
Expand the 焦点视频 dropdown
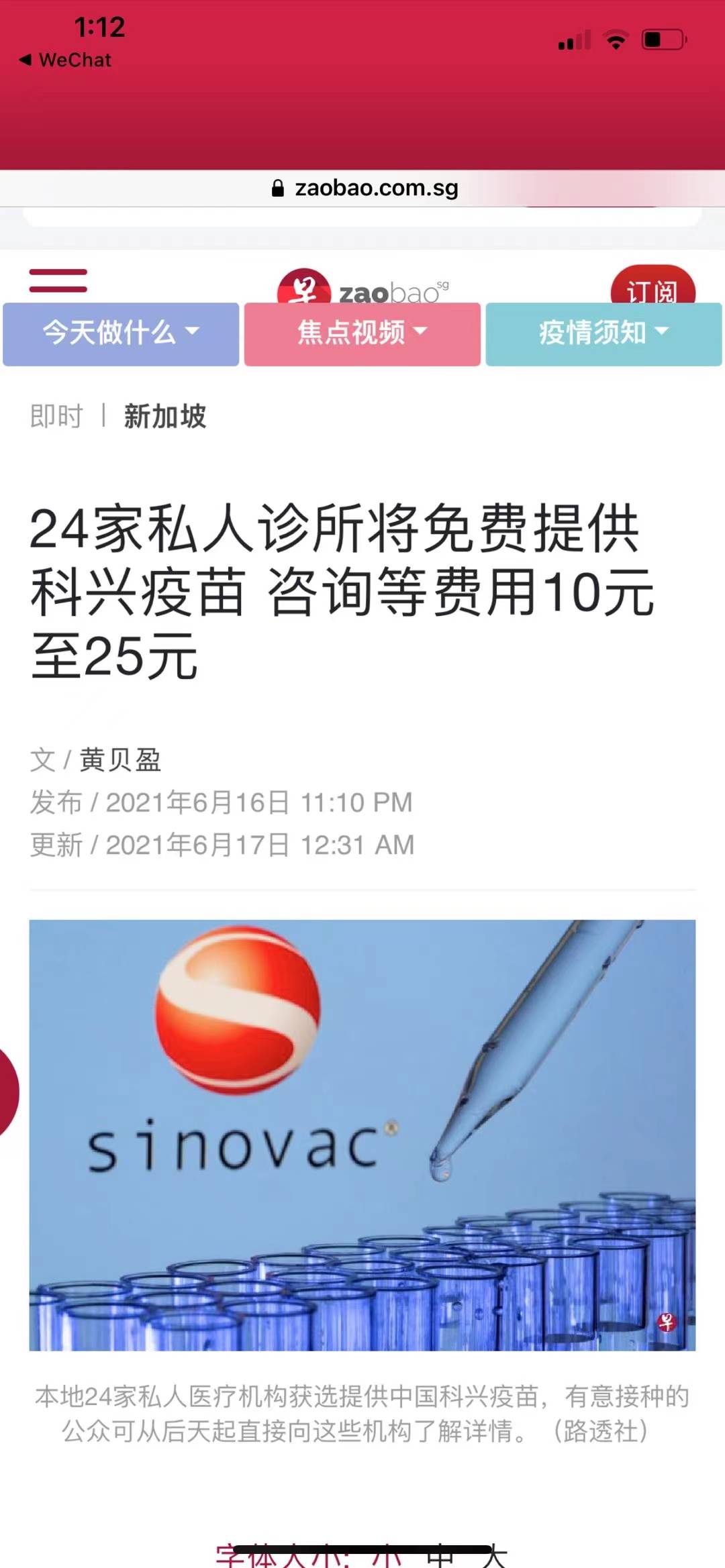coord(362,333)
